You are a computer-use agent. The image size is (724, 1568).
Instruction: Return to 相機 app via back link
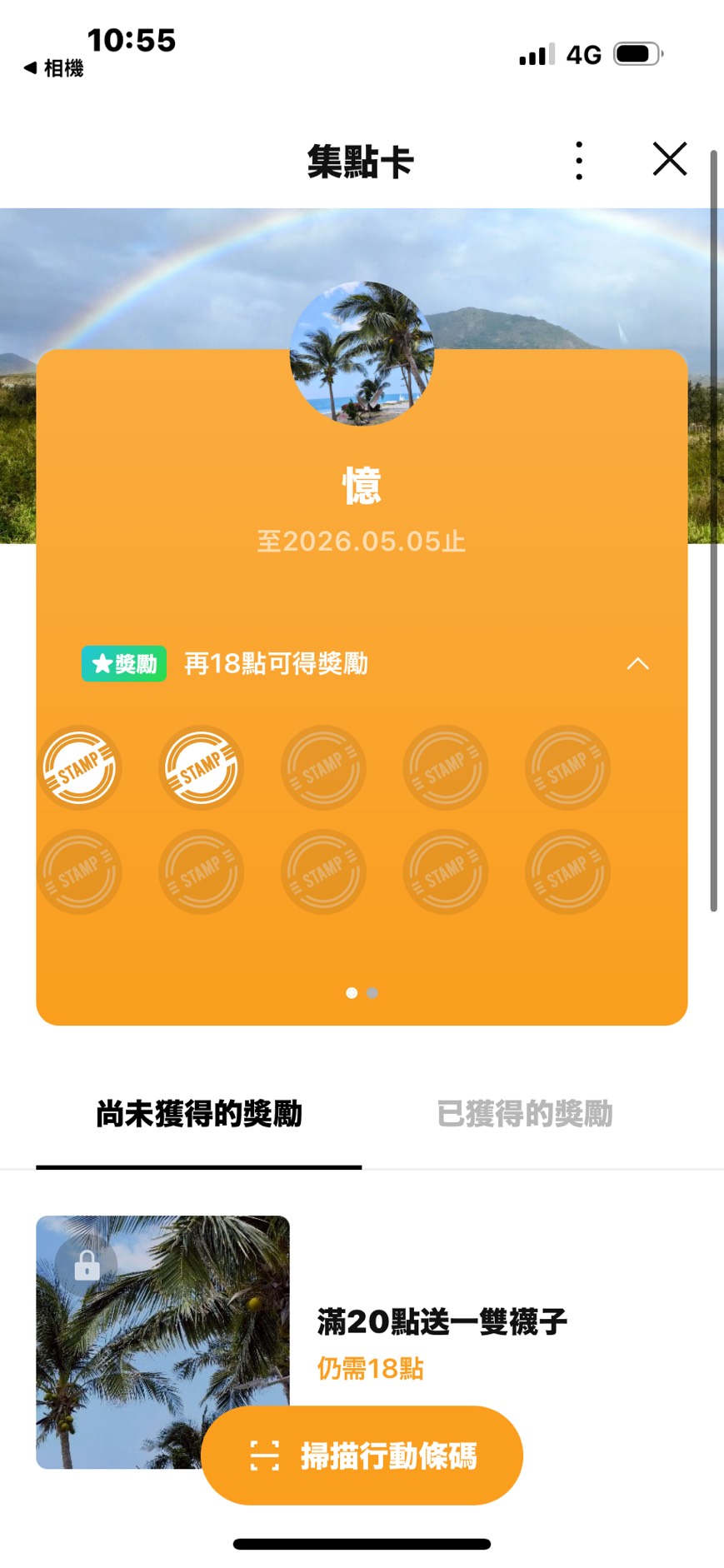[x=53, y=68]
